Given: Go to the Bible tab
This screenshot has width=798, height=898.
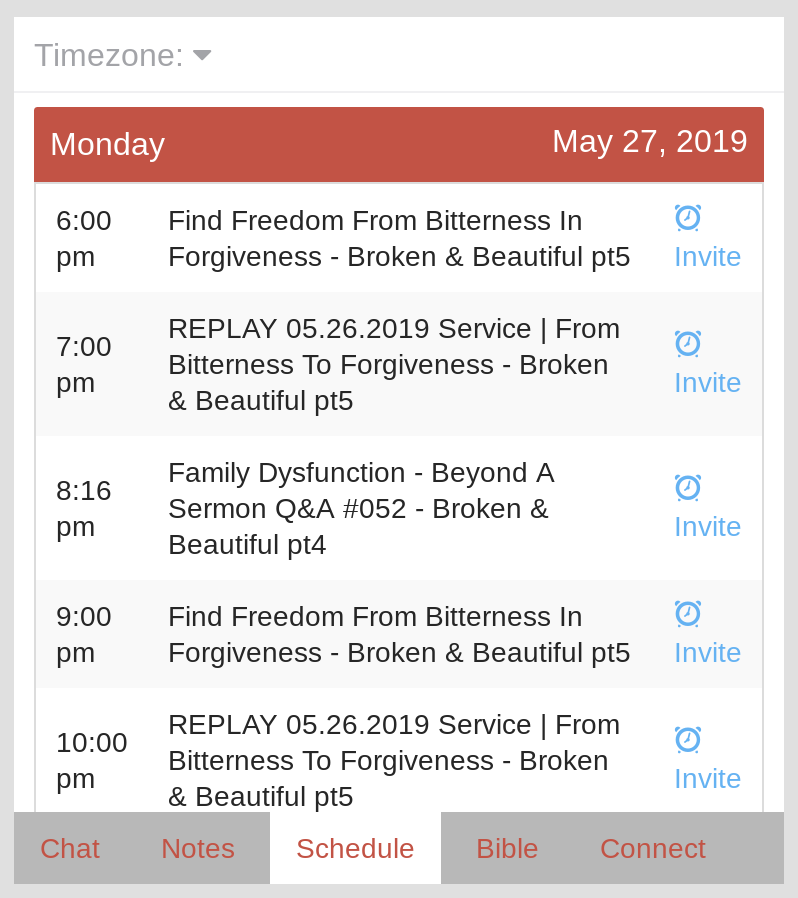Looking at the screenshot, I should (507, 848).
